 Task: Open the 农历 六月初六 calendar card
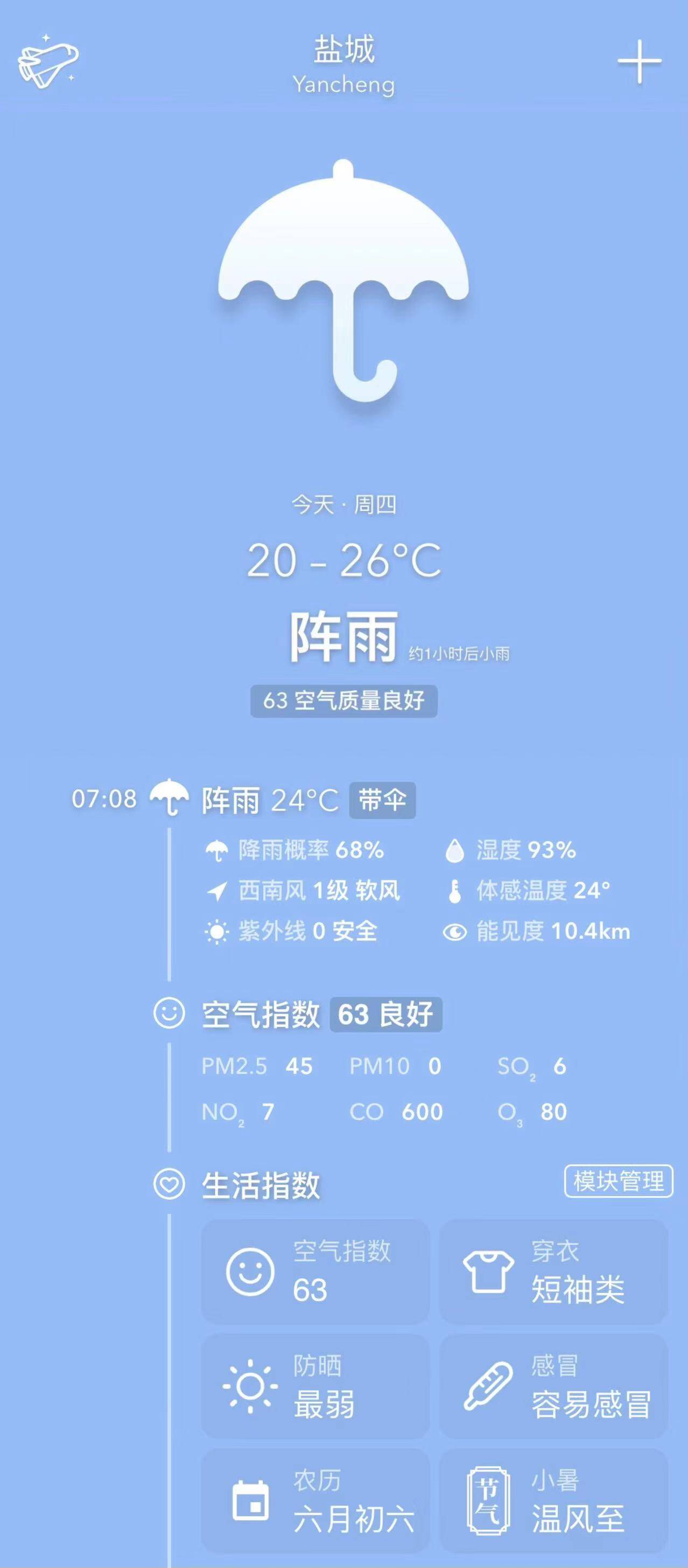(x=315, y=1501)
